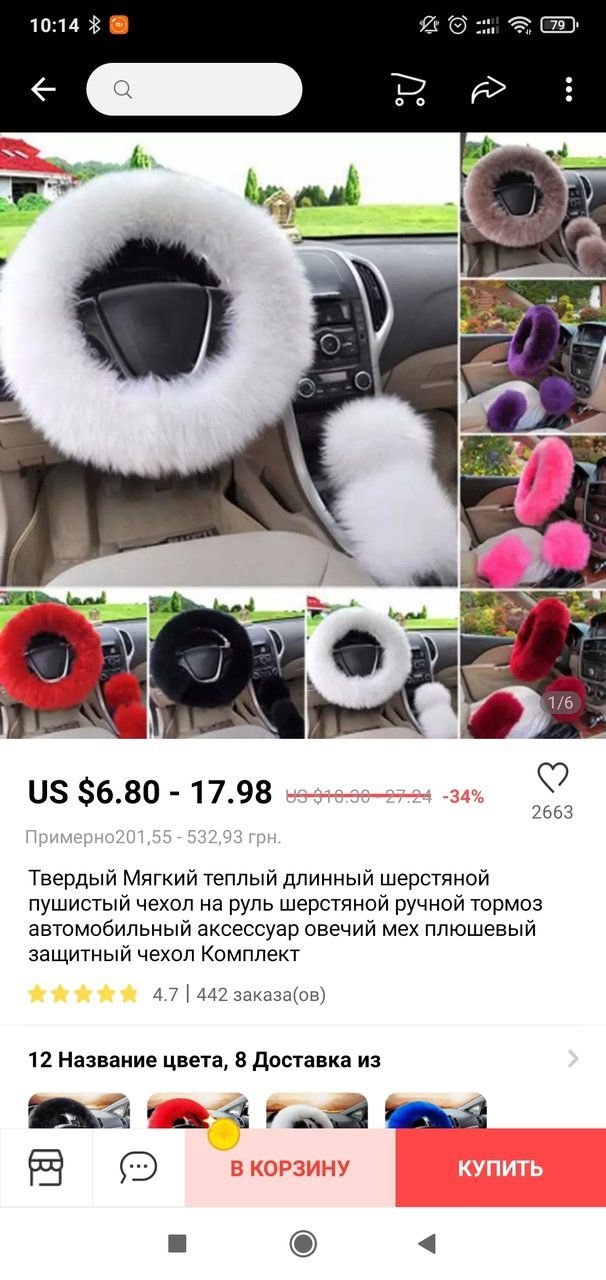Image resolution: width=606 pixels, height=1280 pixels.
Task: Tap the system home button
Action: coord(303,1243)
